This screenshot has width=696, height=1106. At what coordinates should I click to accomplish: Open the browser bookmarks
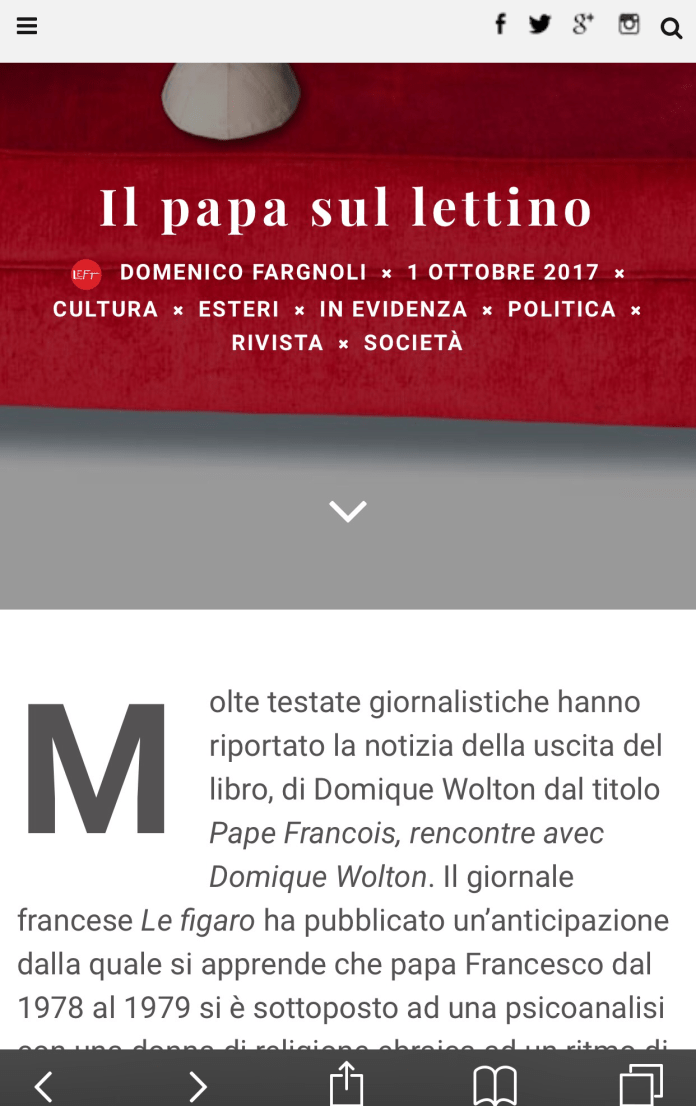(494, 1085)
